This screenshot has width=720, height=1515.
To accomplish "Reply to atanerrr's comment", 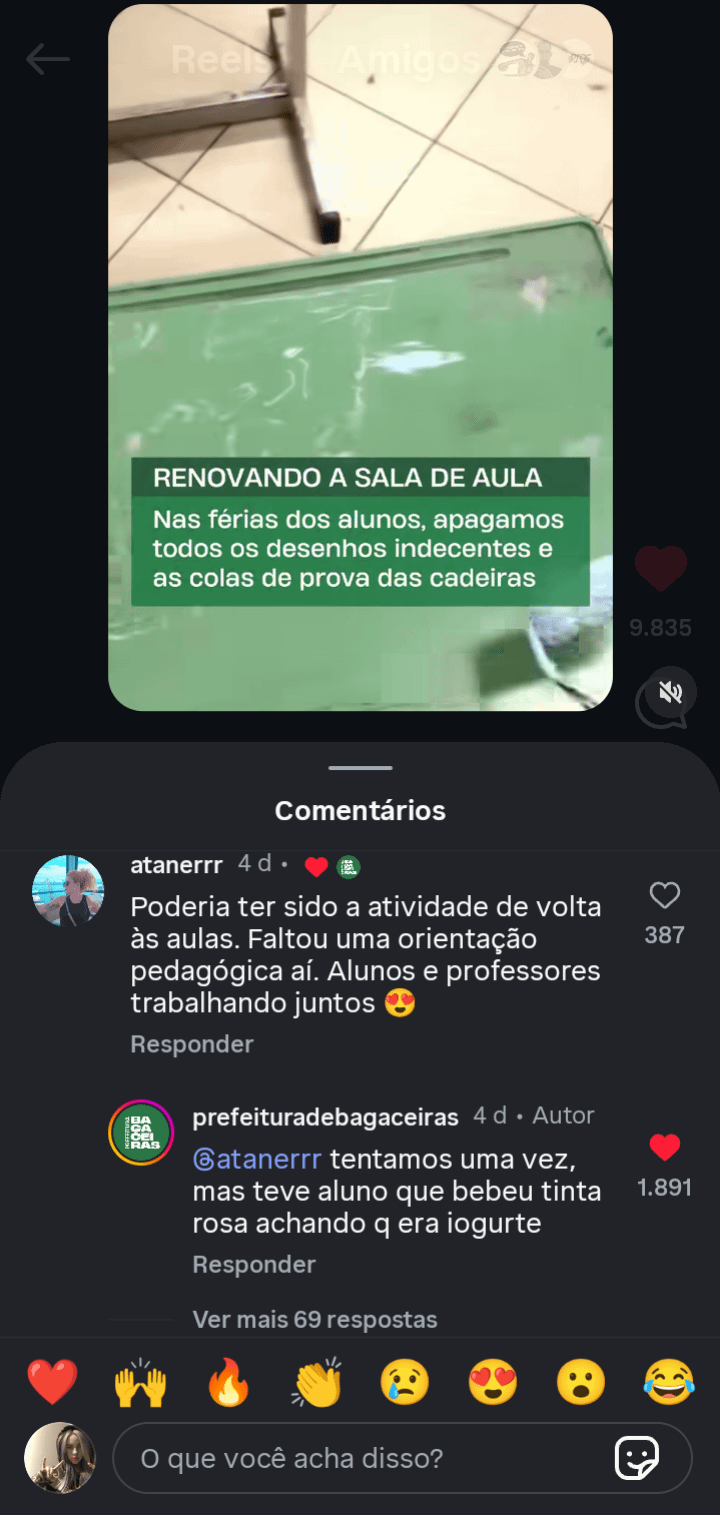I will 192,1044.
